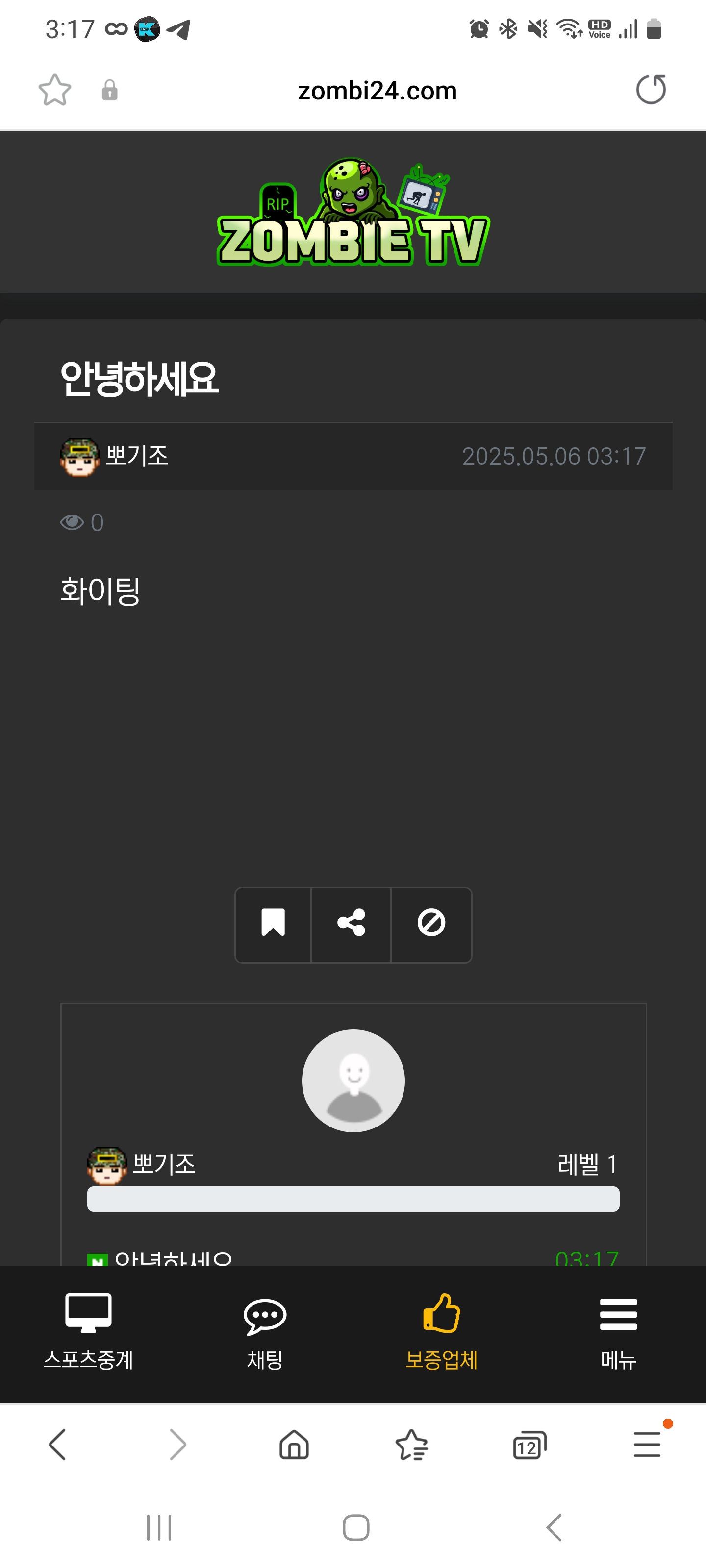Viewport: 706px width, 1568px height.
Task: Report or block this post
Action: point(431,923)
